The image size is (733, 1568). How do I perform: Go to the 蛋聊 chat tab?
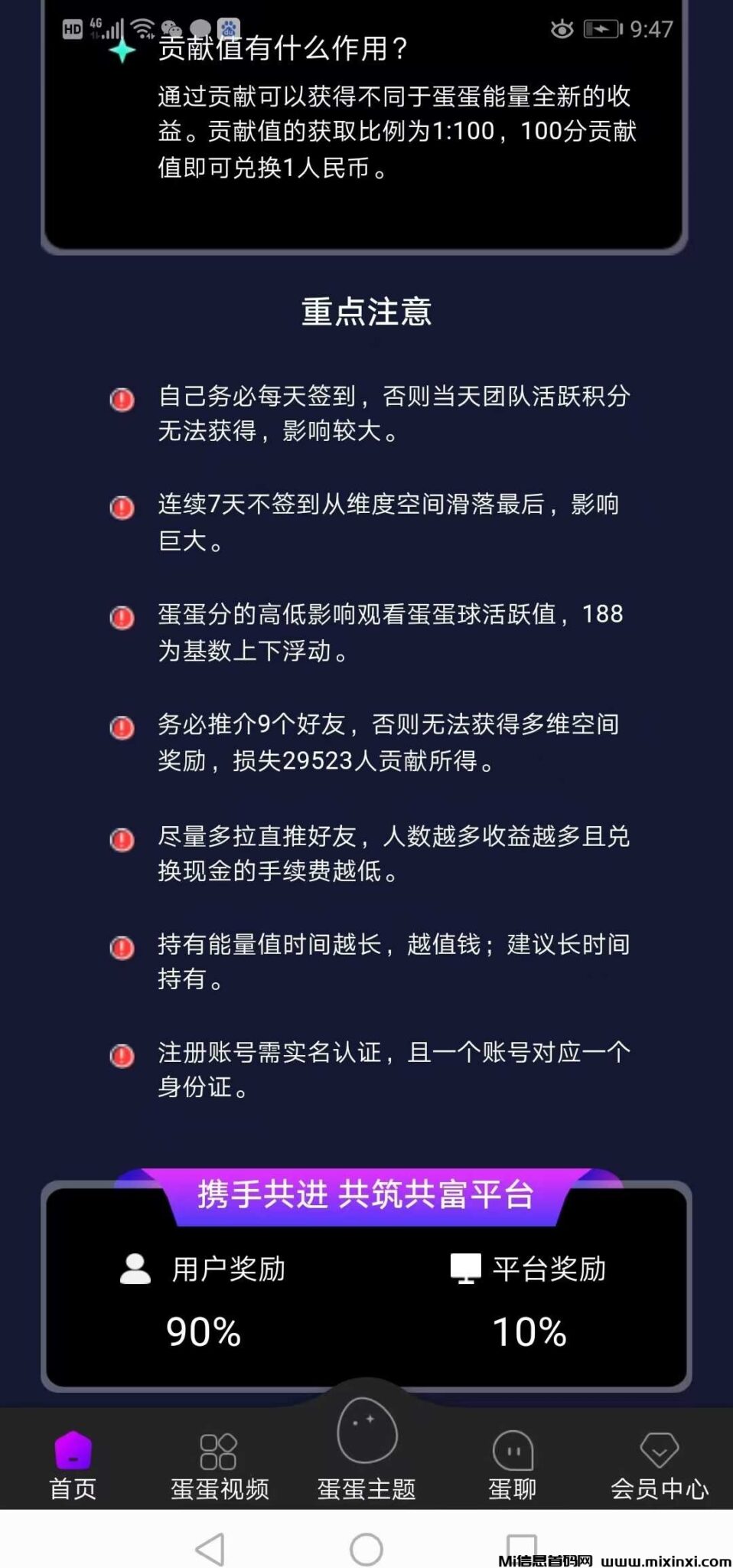tap(513, 1465)
